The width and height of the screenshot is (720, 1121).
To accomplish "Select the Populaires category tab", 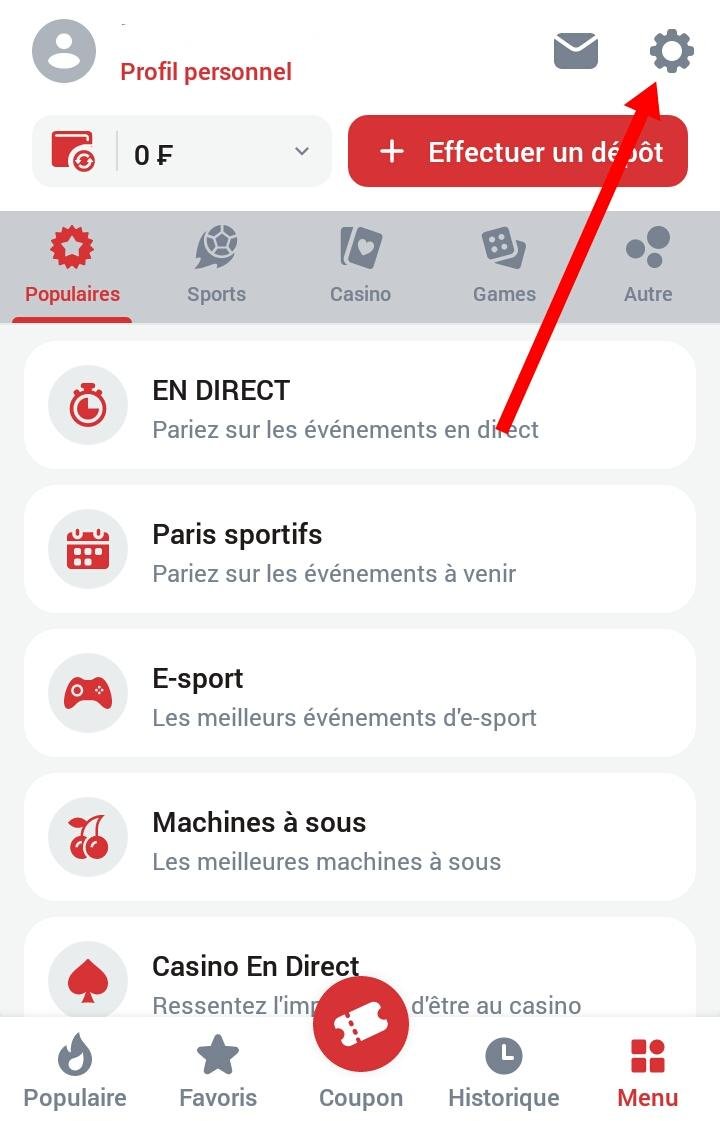I will tap(72, 267).
